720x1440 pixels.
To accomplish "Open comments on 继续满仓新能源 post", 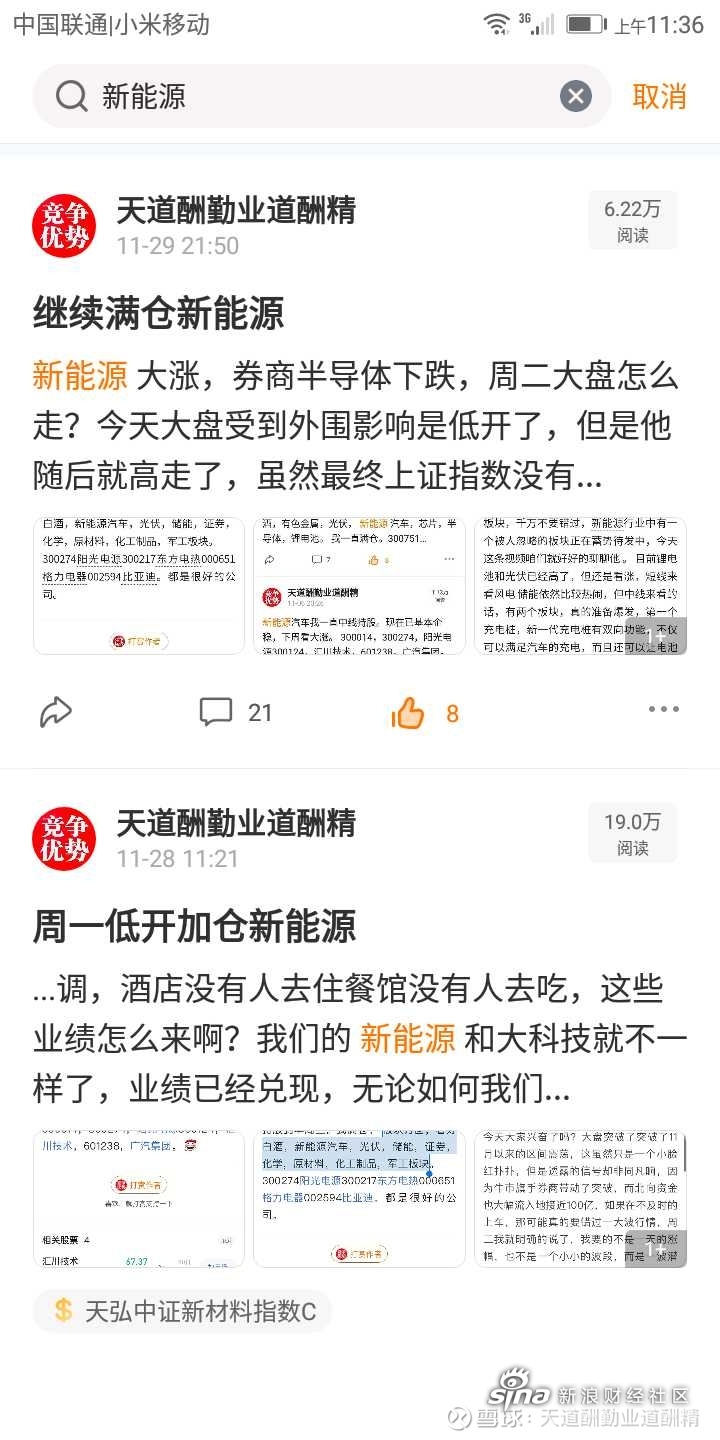I will [x=236, y=712].
